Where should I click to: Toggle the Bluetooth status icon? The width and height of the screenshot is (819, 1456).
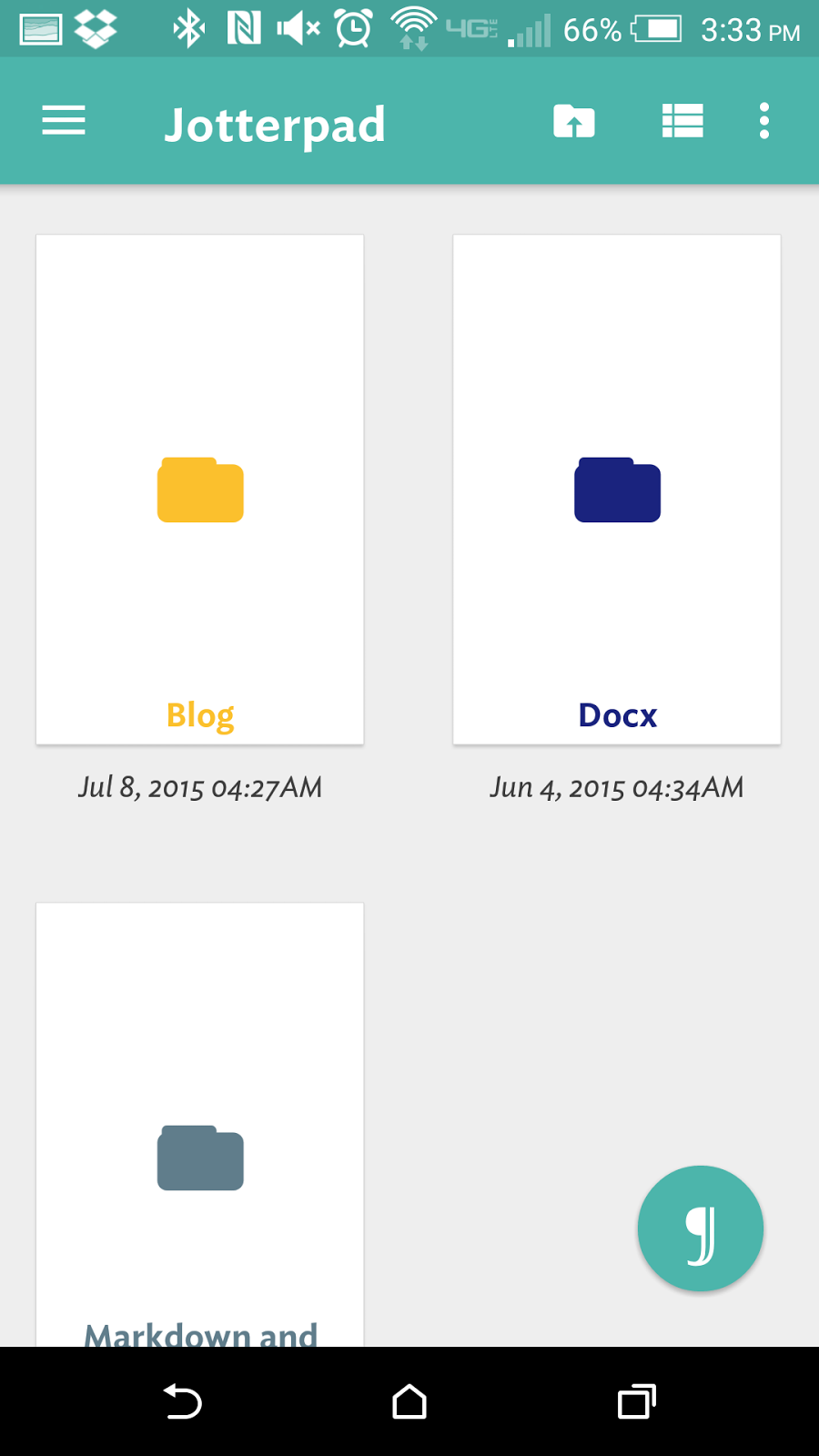(188, 28)
